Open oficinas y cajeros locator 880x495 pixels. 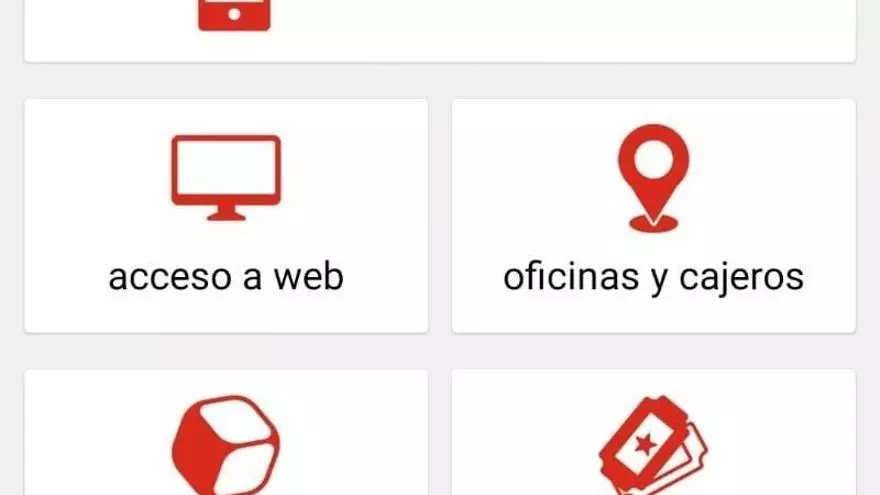point(653,216)
